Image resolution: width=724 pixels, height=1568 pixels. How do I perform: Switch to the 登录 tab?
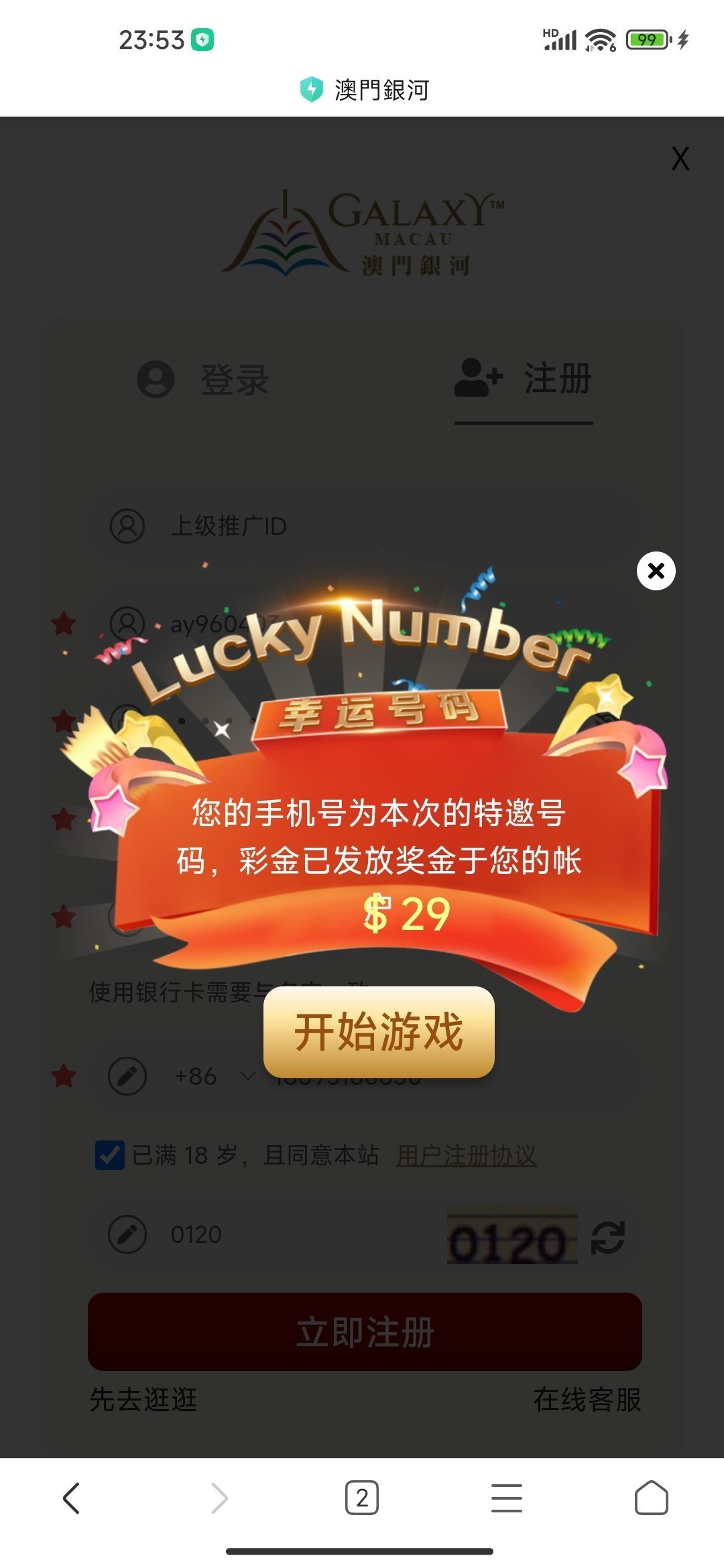click(203, 379)
